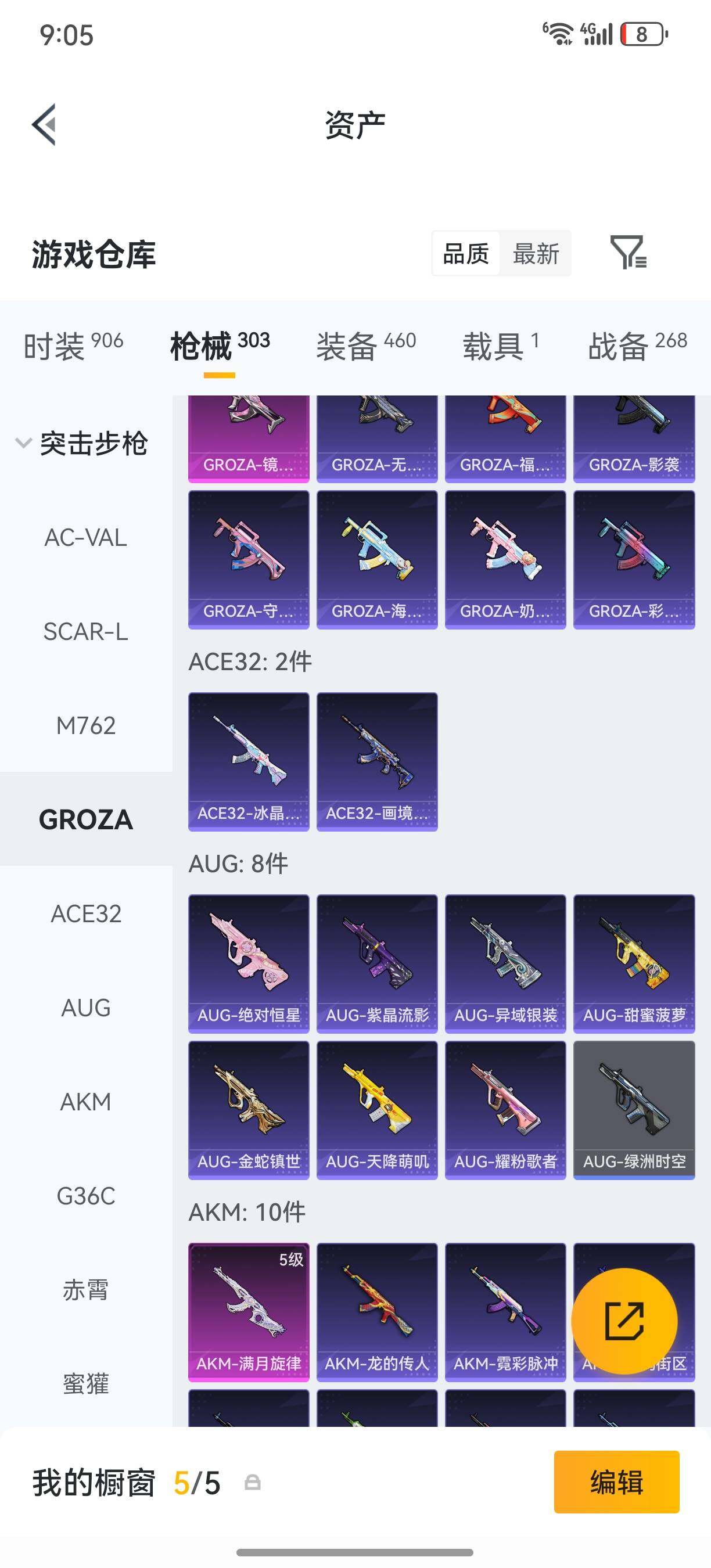The height and width of the screenshot is (1568, 711).
Task: Tap the yellow floating share button
Action: 624,1321
